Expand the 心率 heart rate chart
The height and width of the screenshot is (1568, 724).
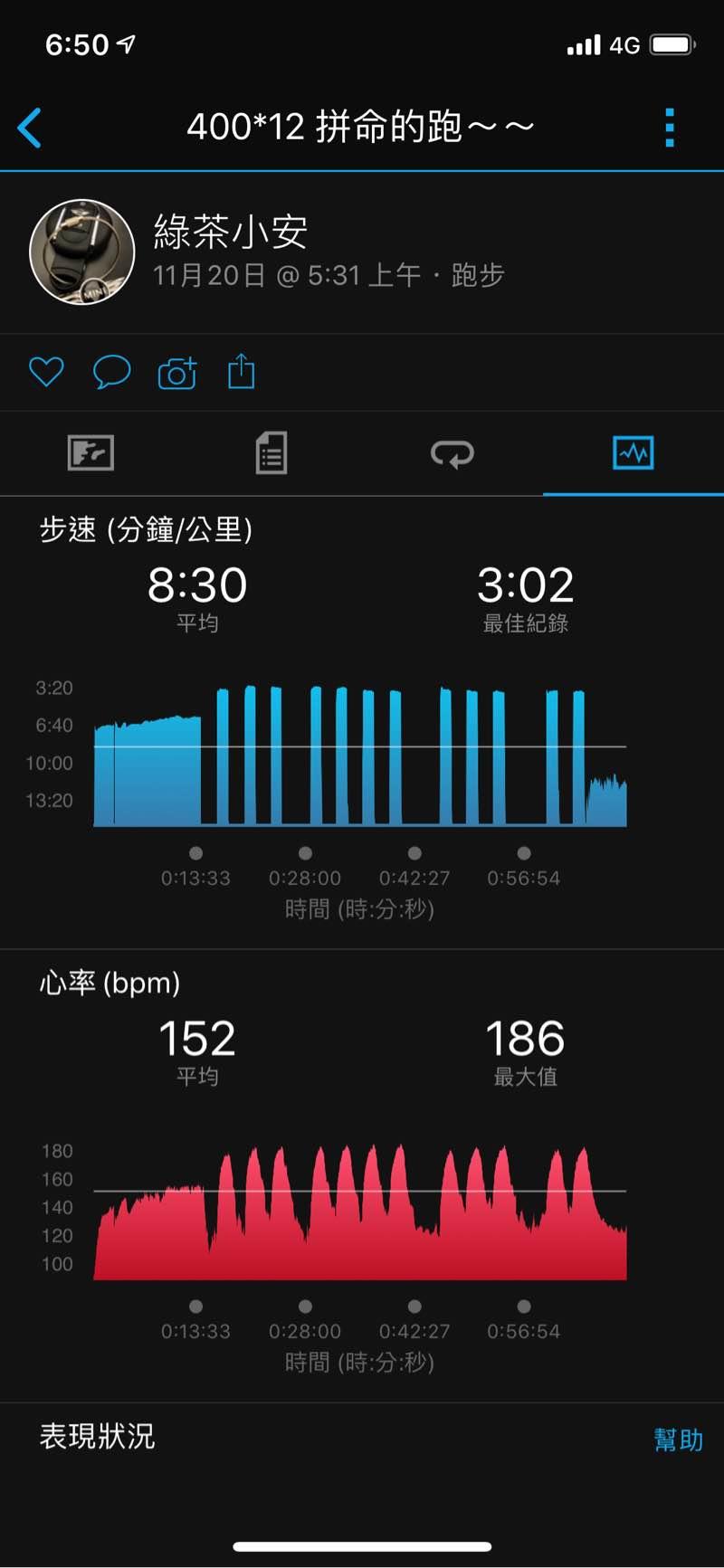tap(360, 1211)
